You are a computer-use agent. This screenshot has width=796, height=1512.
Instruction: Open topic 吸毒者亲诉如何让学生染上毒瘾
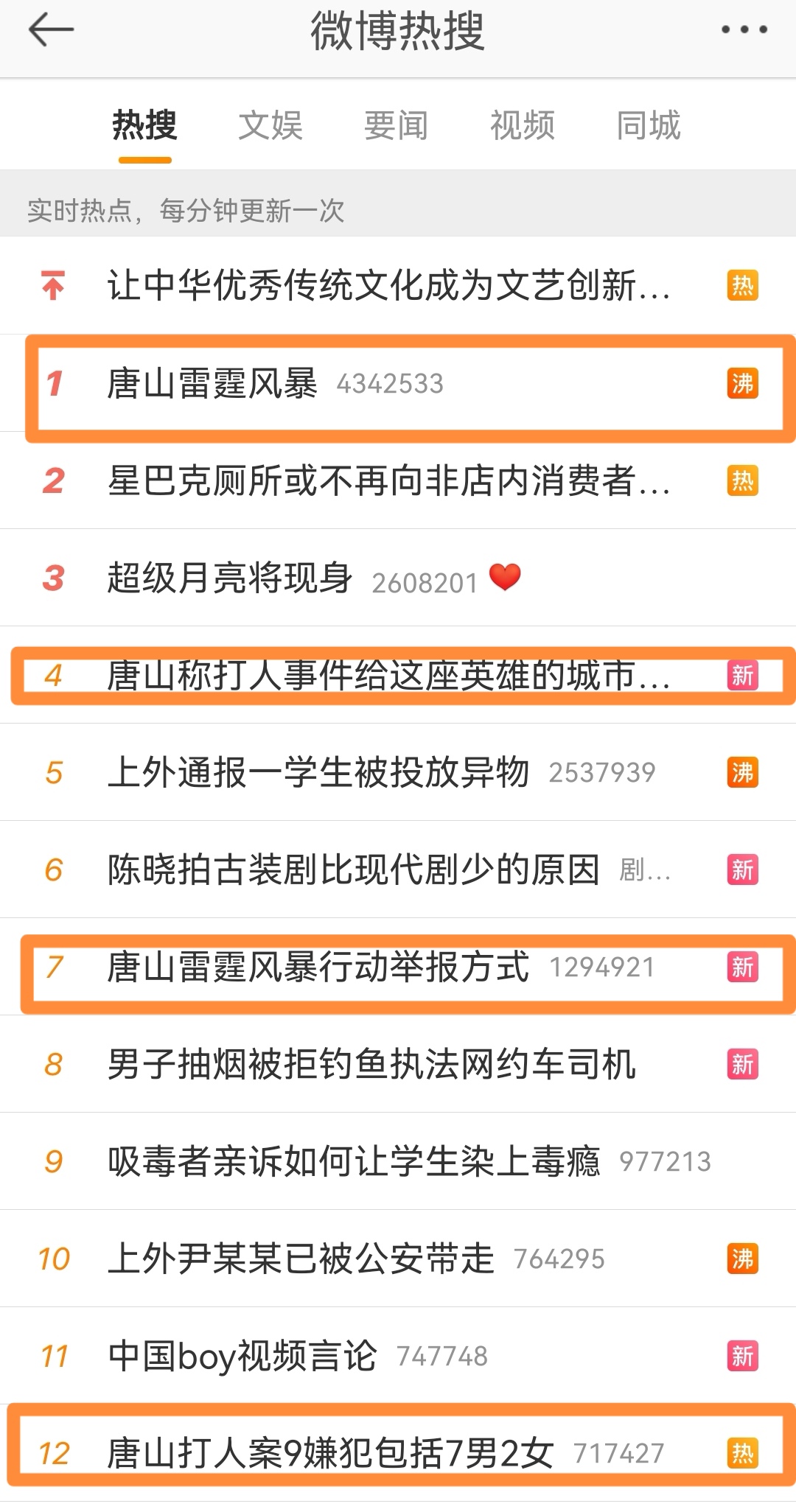click(353, 1162)
